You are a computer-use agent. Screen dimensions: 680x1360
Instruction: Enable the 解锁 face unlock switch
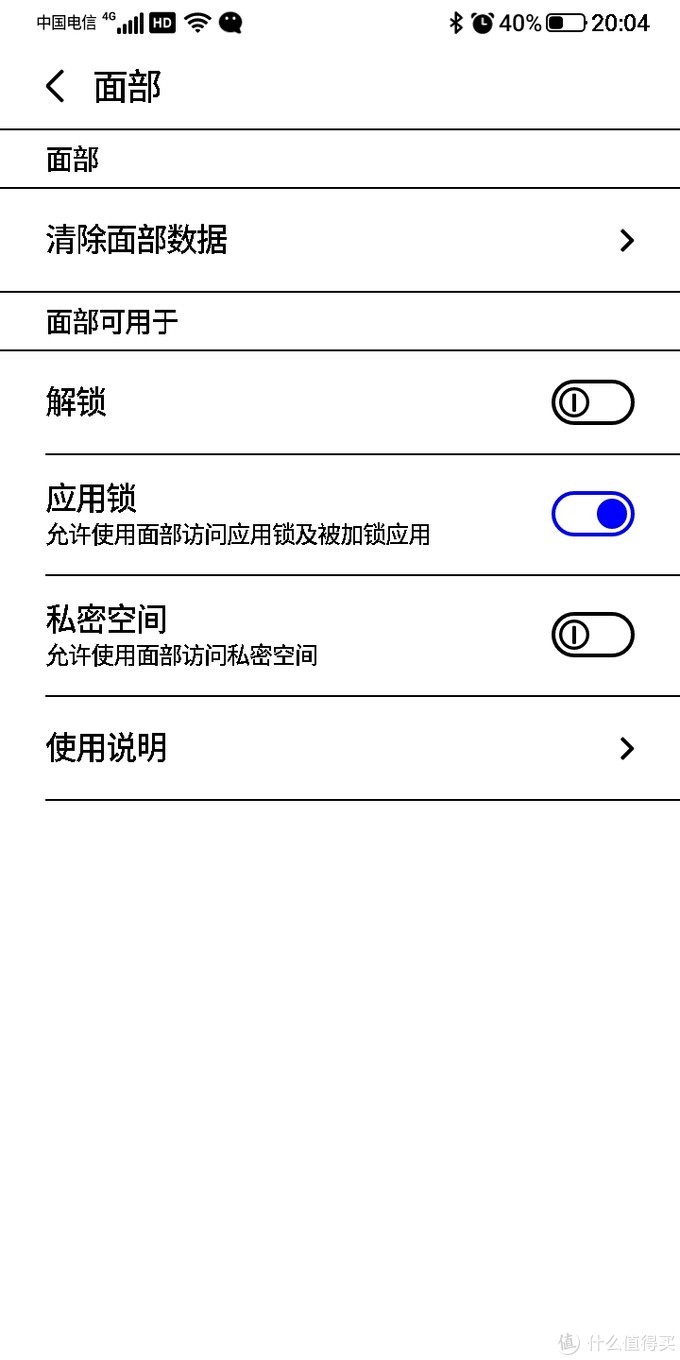(592, 403)
